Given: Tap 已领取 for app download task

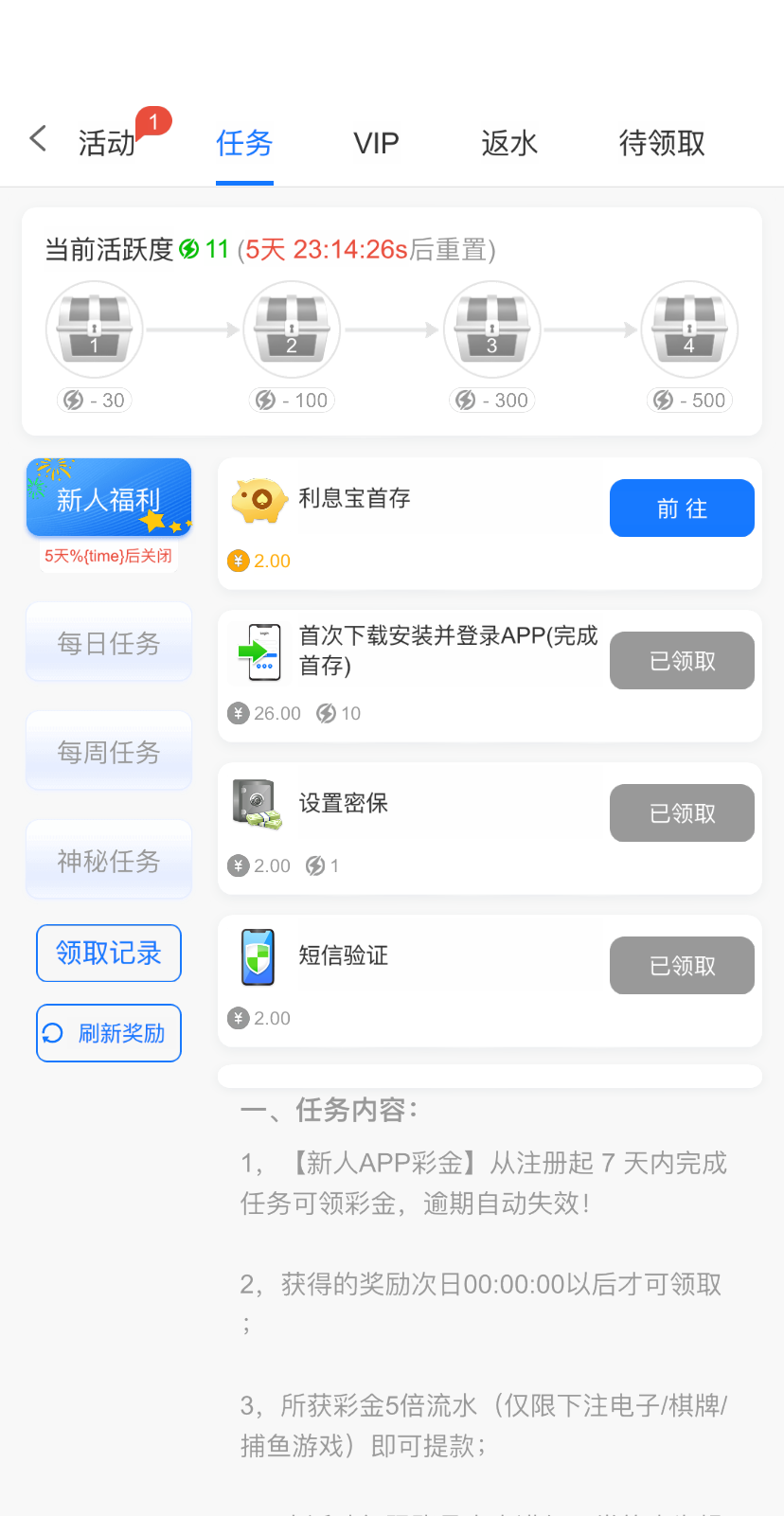Looking at the screenshot, I should (x=682, y=661).
